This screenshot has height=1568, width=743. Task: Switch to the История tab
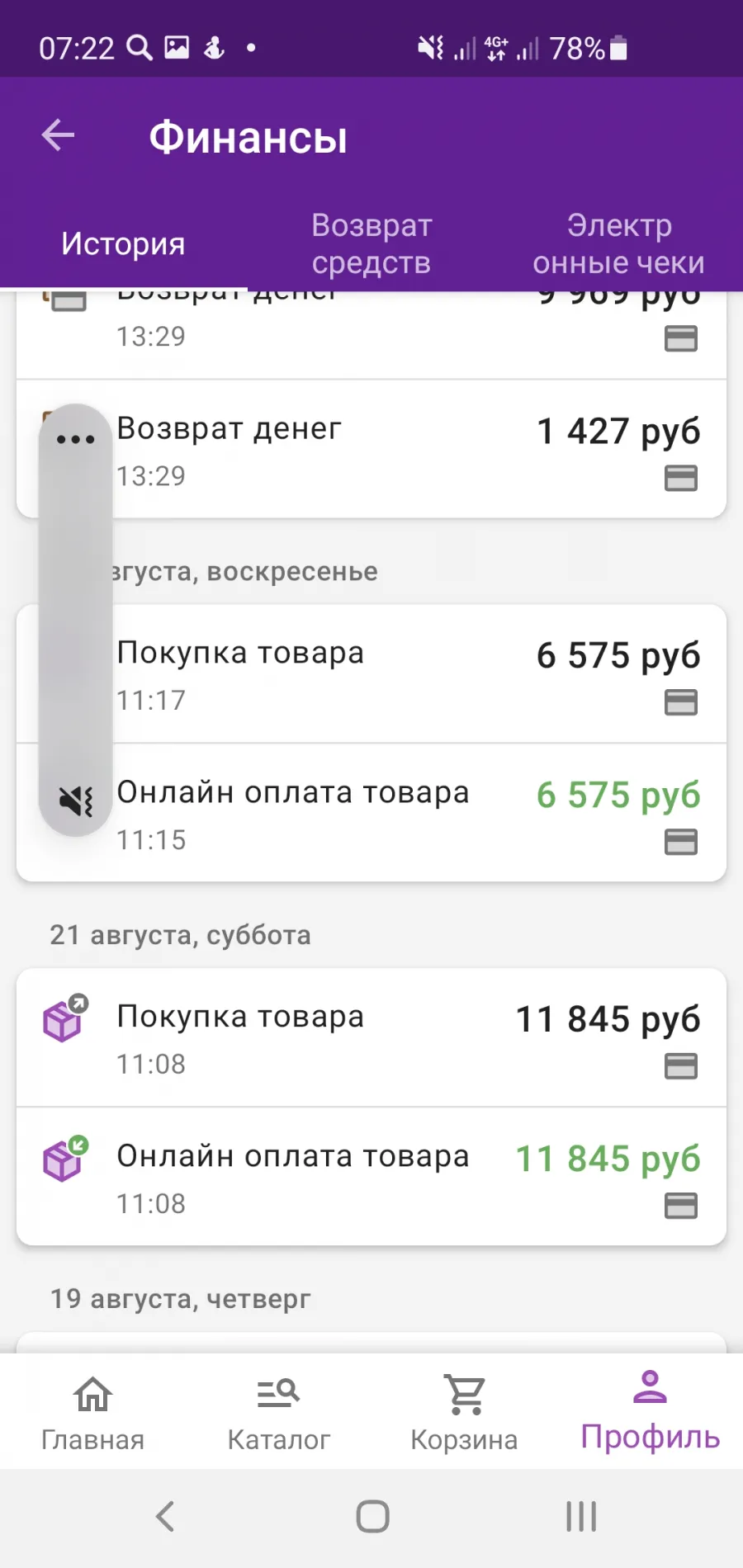[x=123, y=243]
